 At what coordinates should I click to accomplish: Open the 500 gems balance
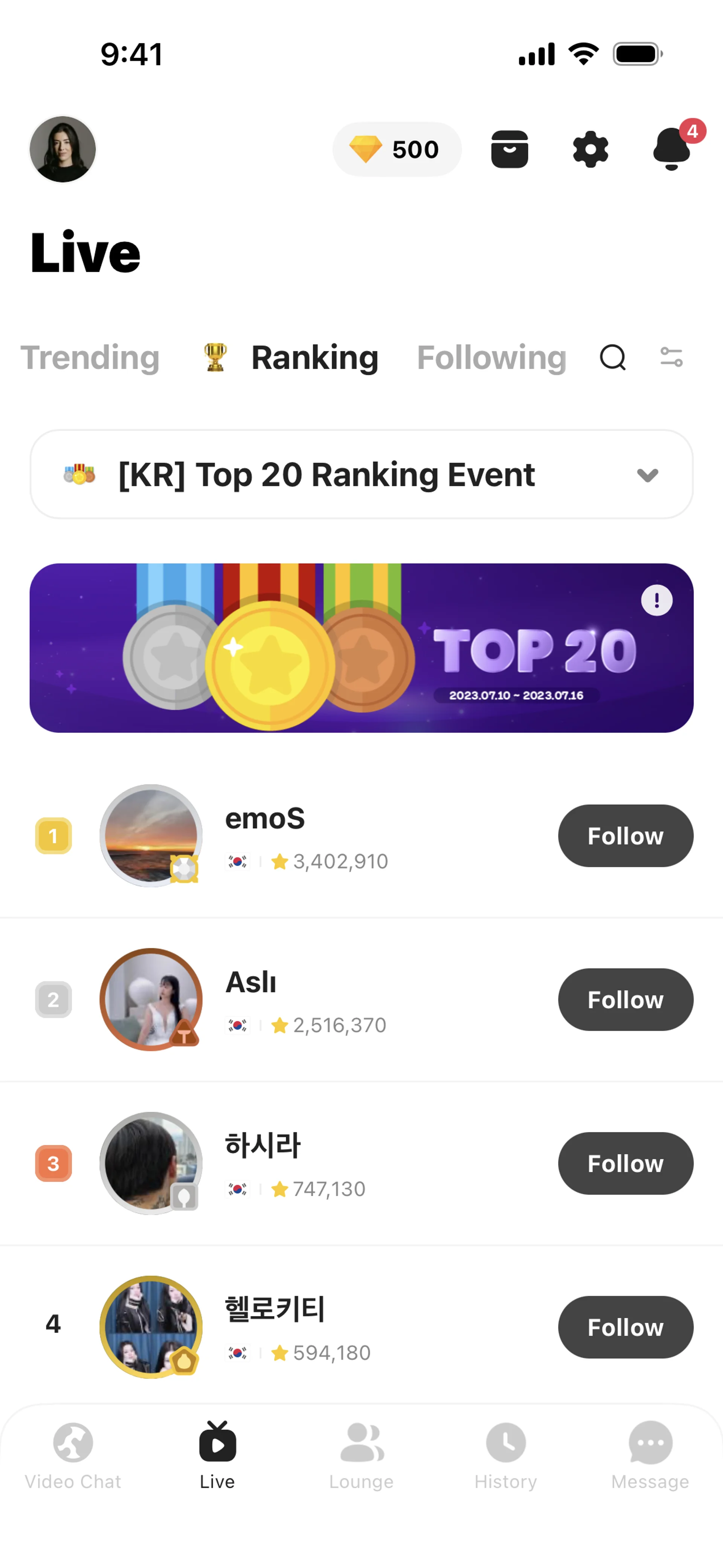[396, 149]
